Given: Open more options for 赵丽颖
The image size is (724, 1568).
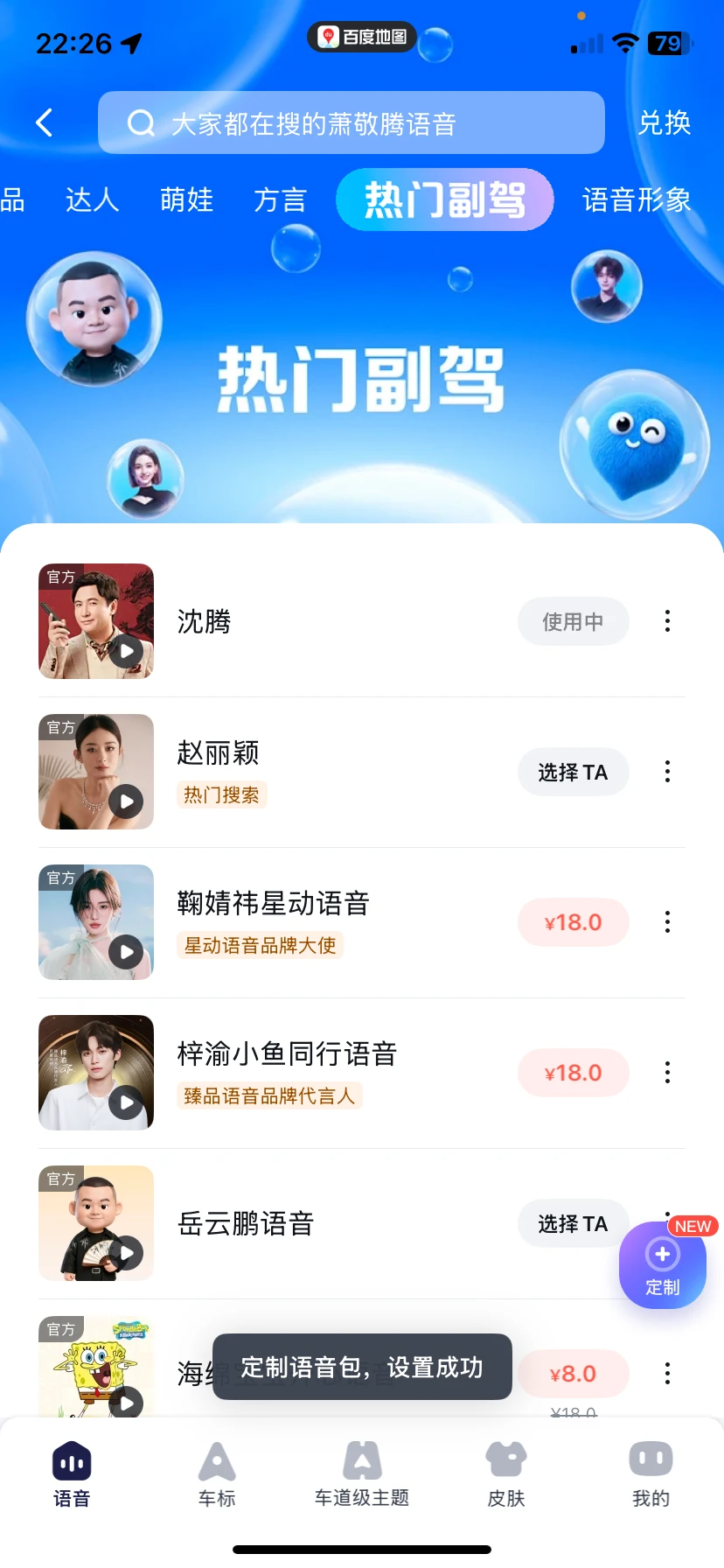Looking at the screenshot, I should coord(667,772).
